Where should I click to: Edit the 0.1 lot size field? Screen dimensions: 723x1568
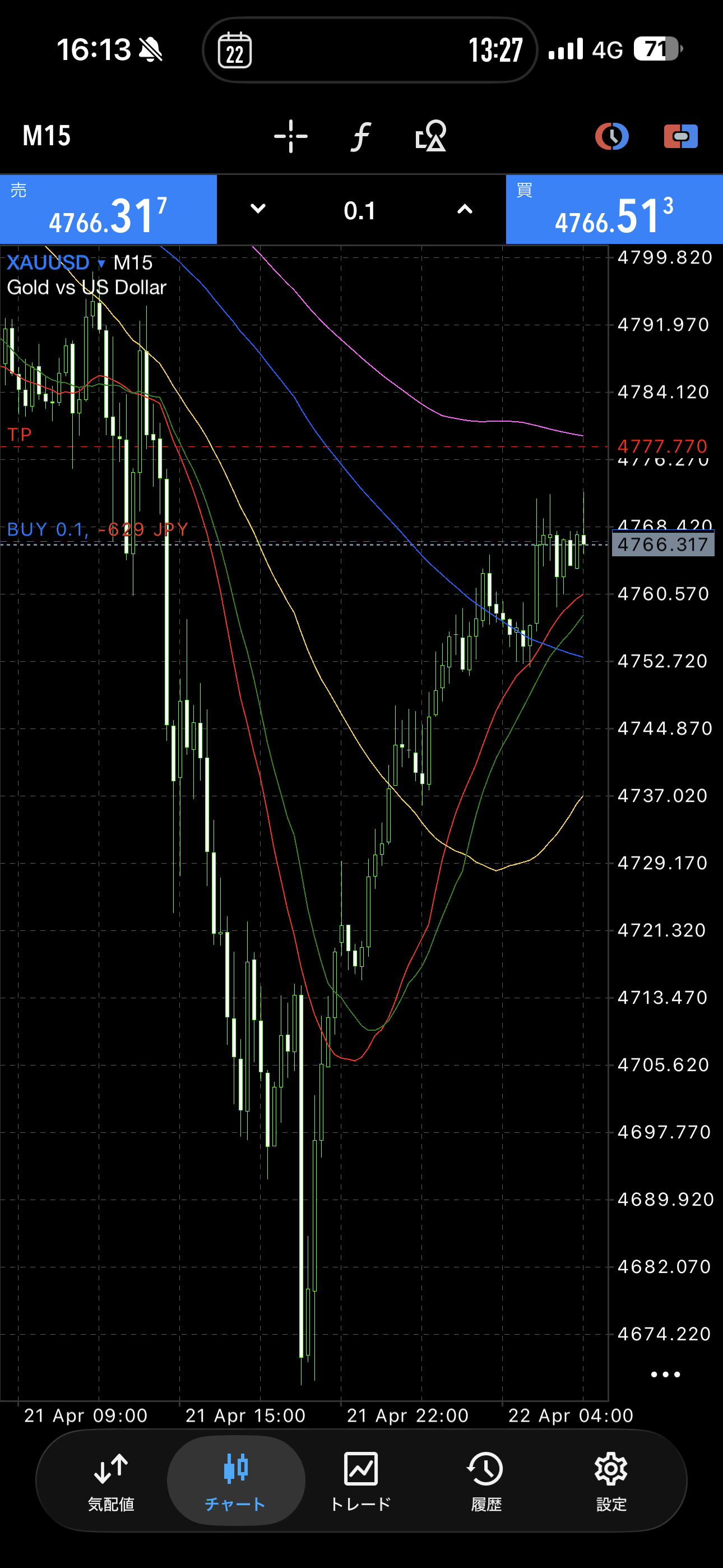tap(360, 211)
